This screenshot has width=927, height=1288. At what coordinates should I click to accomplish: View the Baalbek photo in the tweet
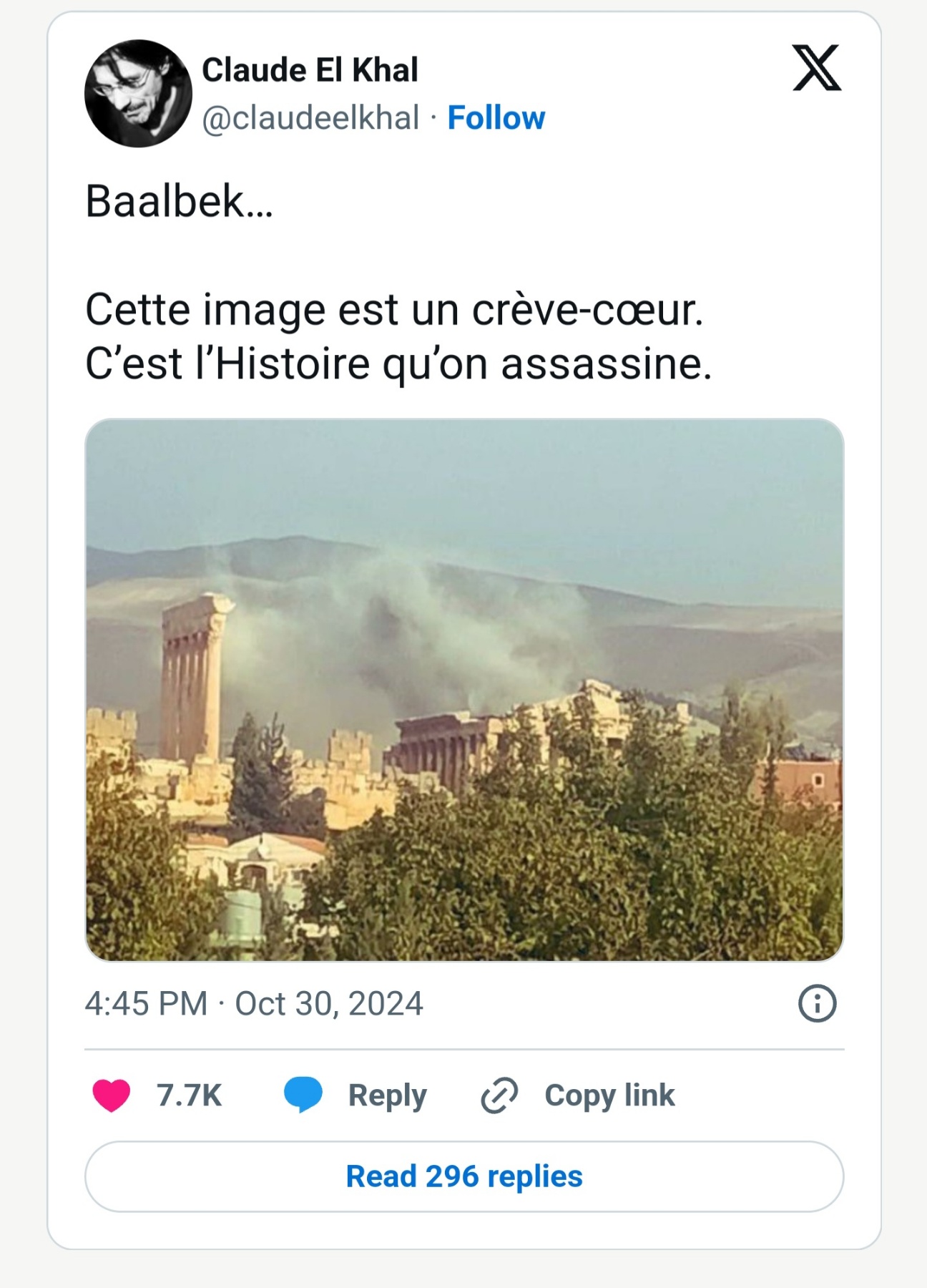pyautogui.click(x=464, y=689)
